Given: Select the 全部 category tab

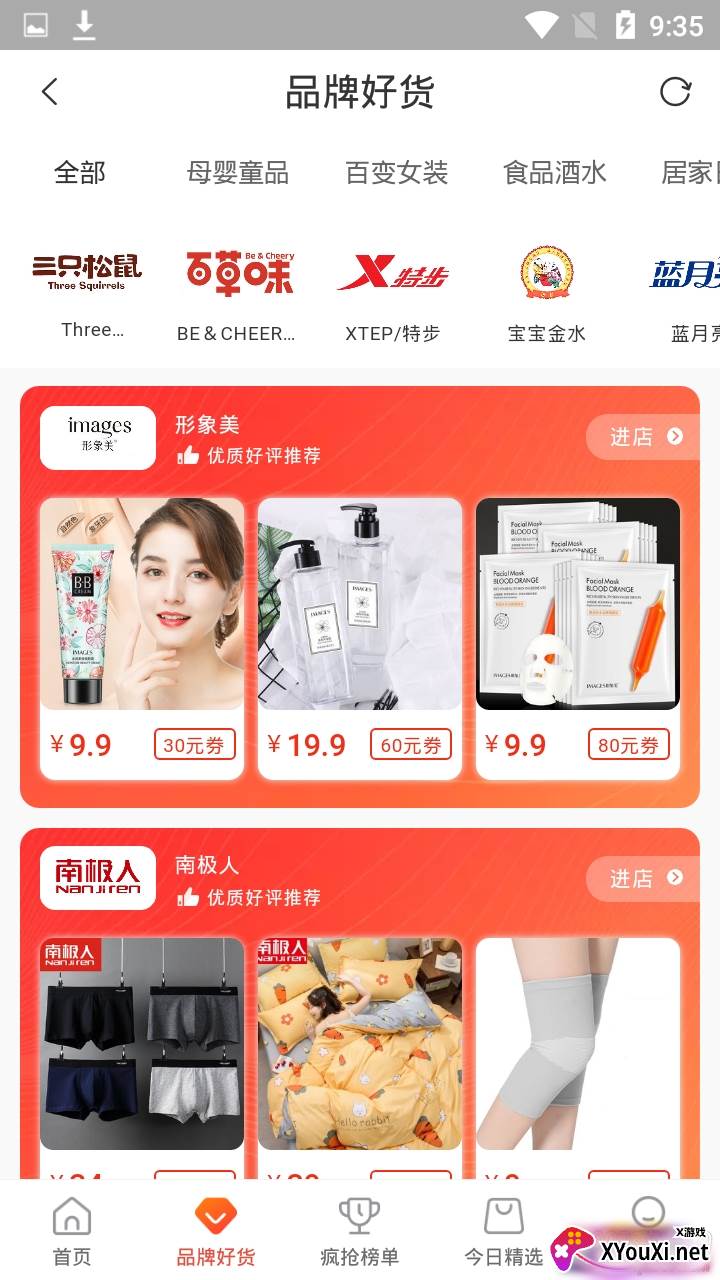Looking at the screenshot, I should tap(80, 172).
